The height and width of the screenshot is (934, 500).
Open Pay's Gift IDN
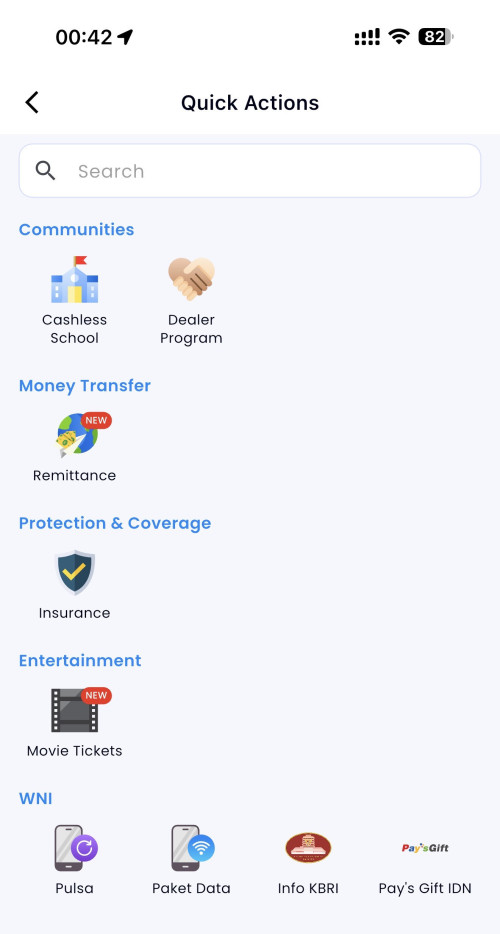pos(425,860)
